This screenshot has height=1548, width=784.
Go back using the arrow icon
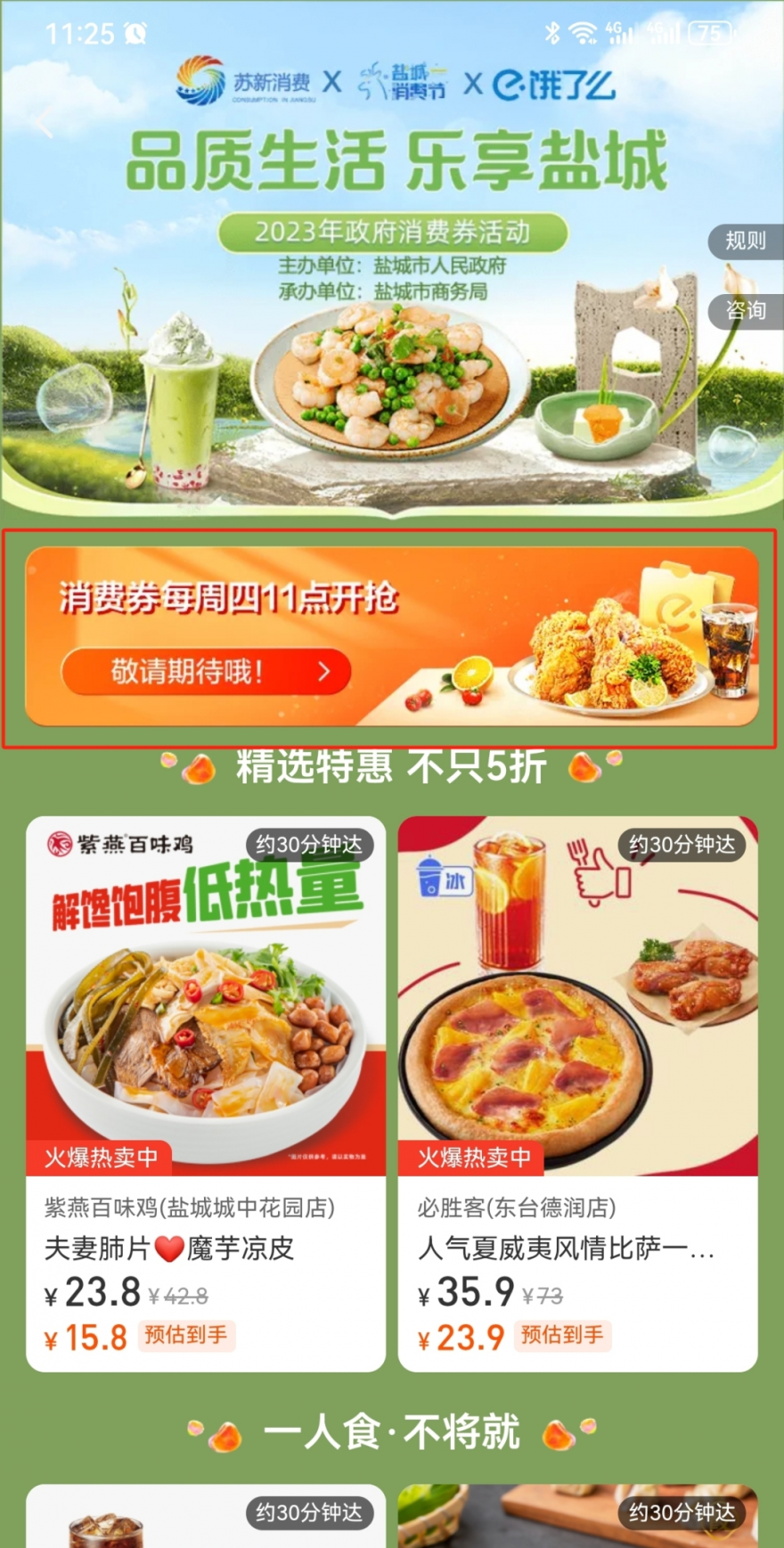[44, 122]
